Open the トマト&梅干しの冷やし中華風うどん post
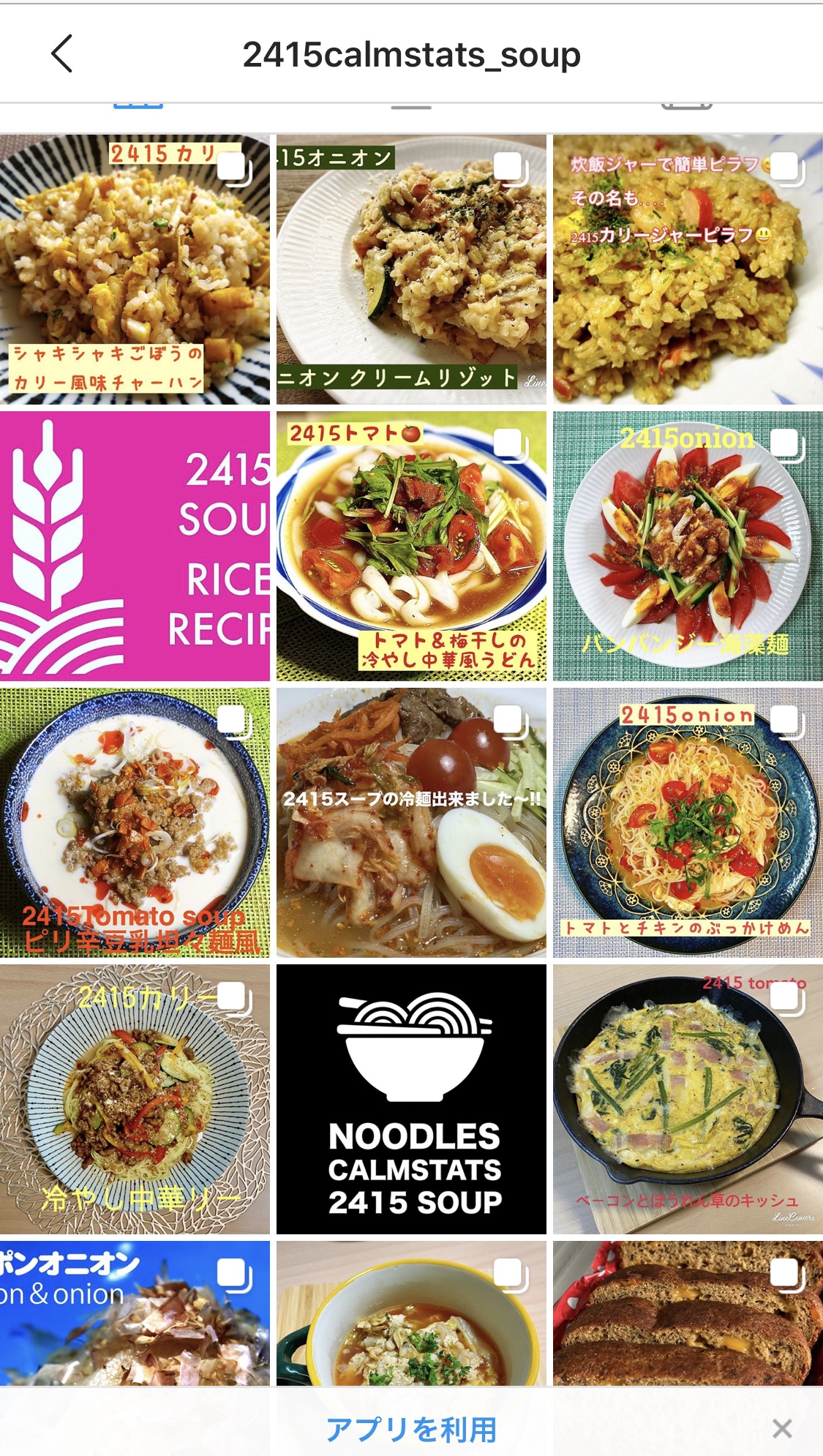Screen dimensions: 823x1456 click(x=411, y=546)
